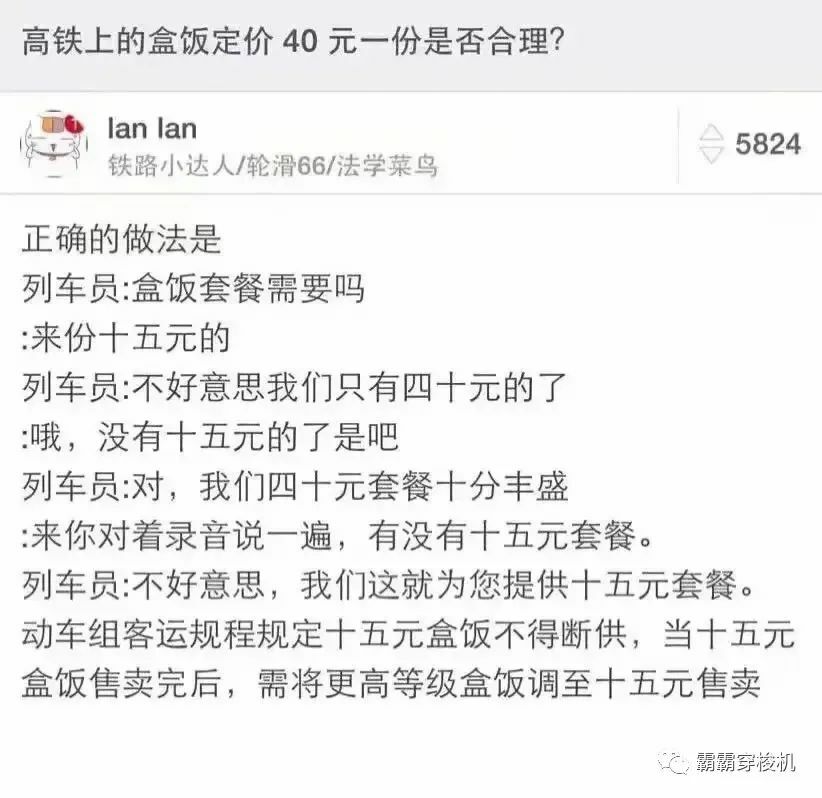Open the question about 40 yuan boxed meals

(x=292, y=42)
